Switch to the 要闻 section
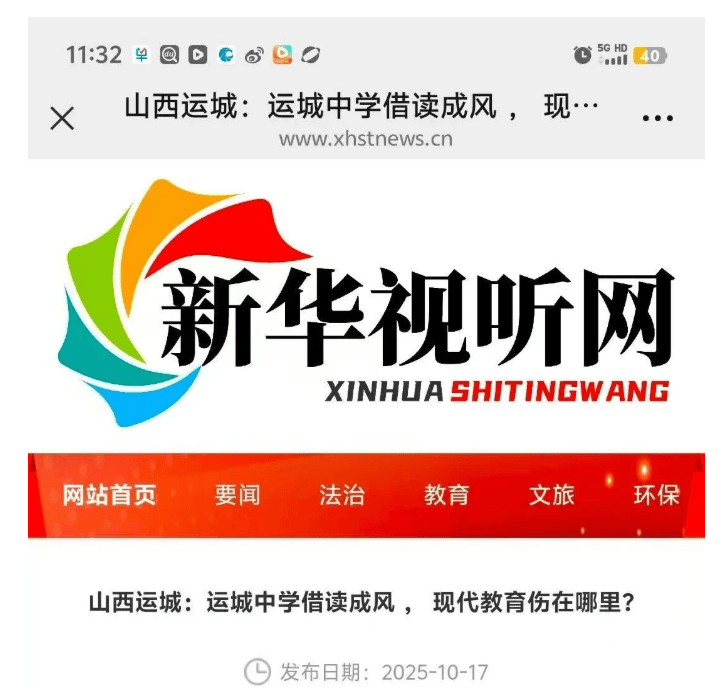727x688 pixels. click(237, 495)
